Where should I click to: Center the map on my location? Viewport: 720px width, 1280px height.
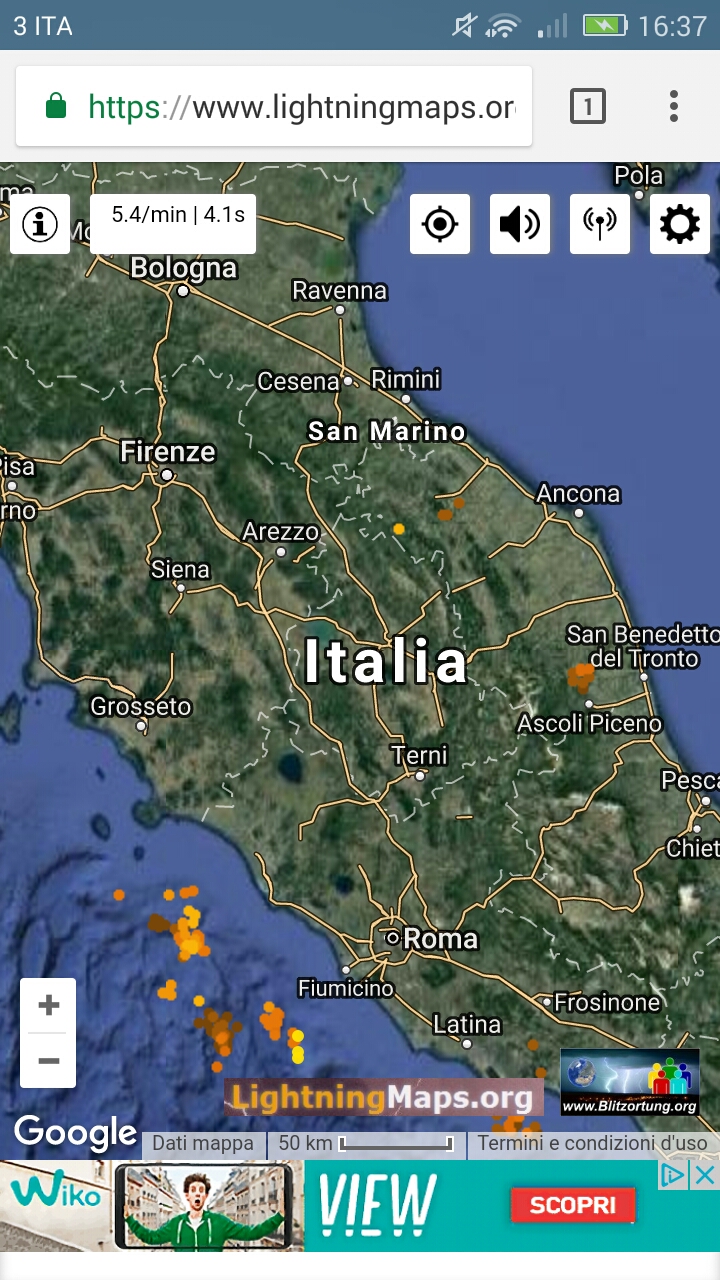(440, 225)
